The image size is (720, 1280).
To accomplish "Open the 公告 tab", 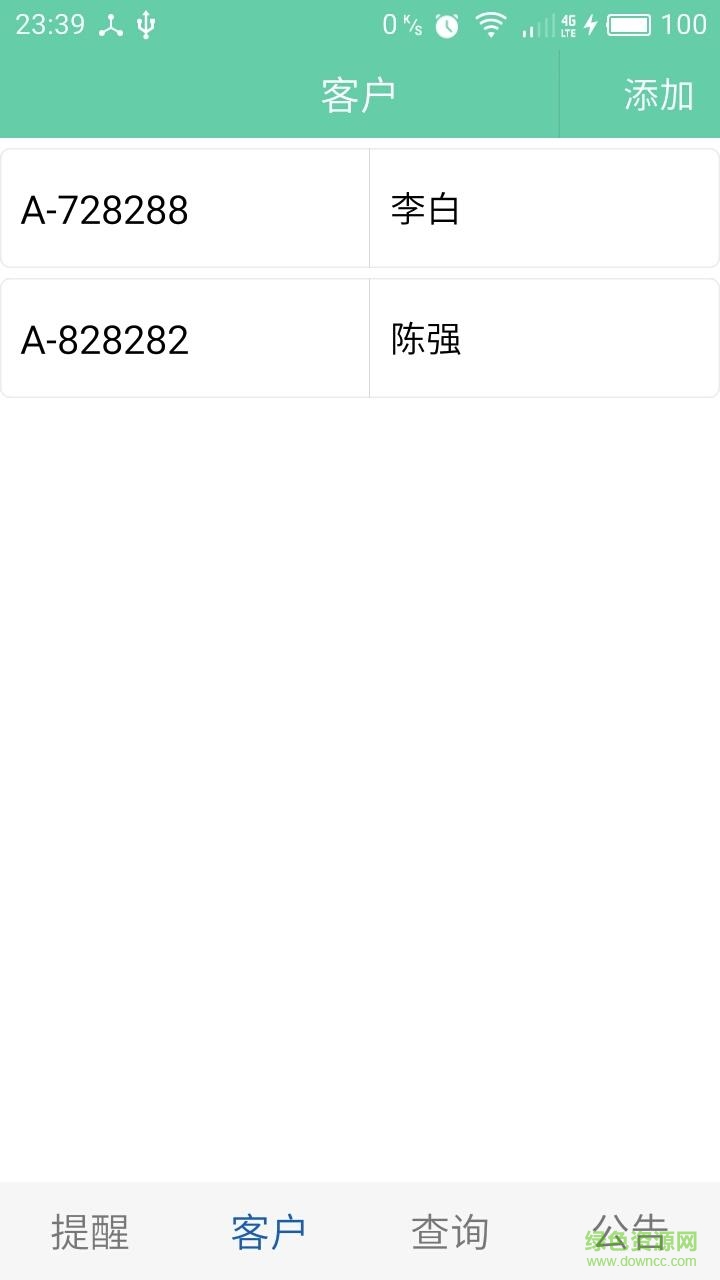I will pos(629,1234).
